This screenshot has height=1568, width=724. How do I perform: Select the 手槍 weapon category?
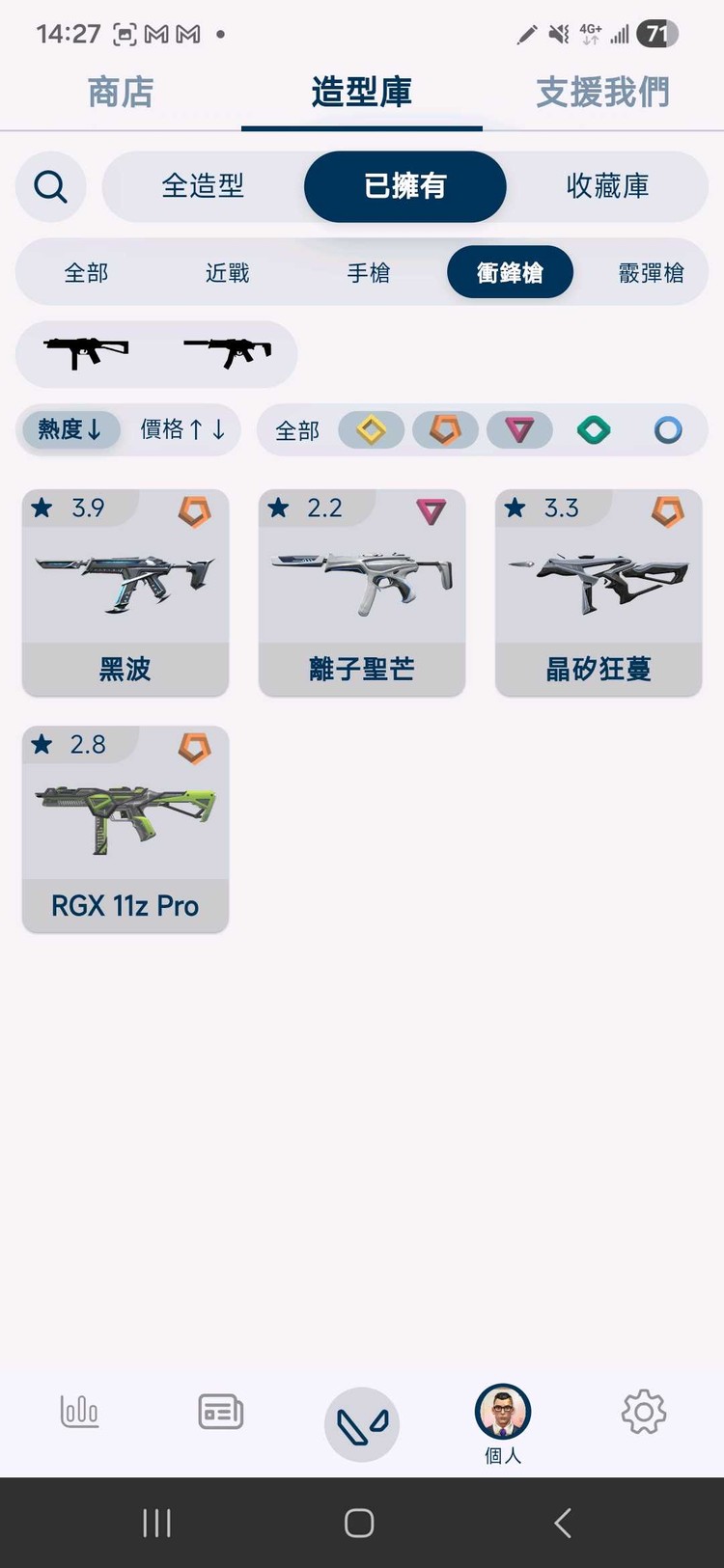pos(368,272)
